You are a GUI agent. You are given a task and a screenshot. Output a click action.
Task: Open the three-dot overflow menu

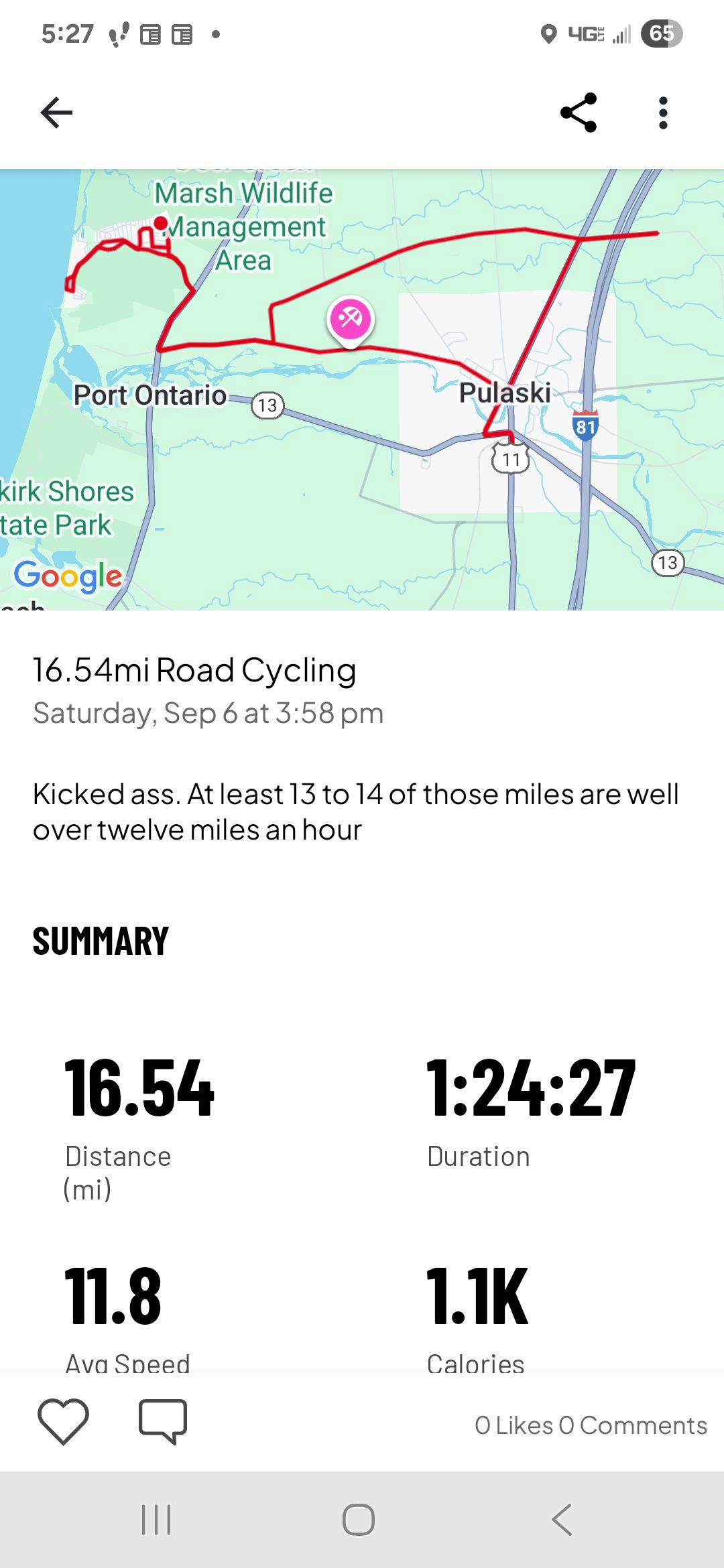663,113
